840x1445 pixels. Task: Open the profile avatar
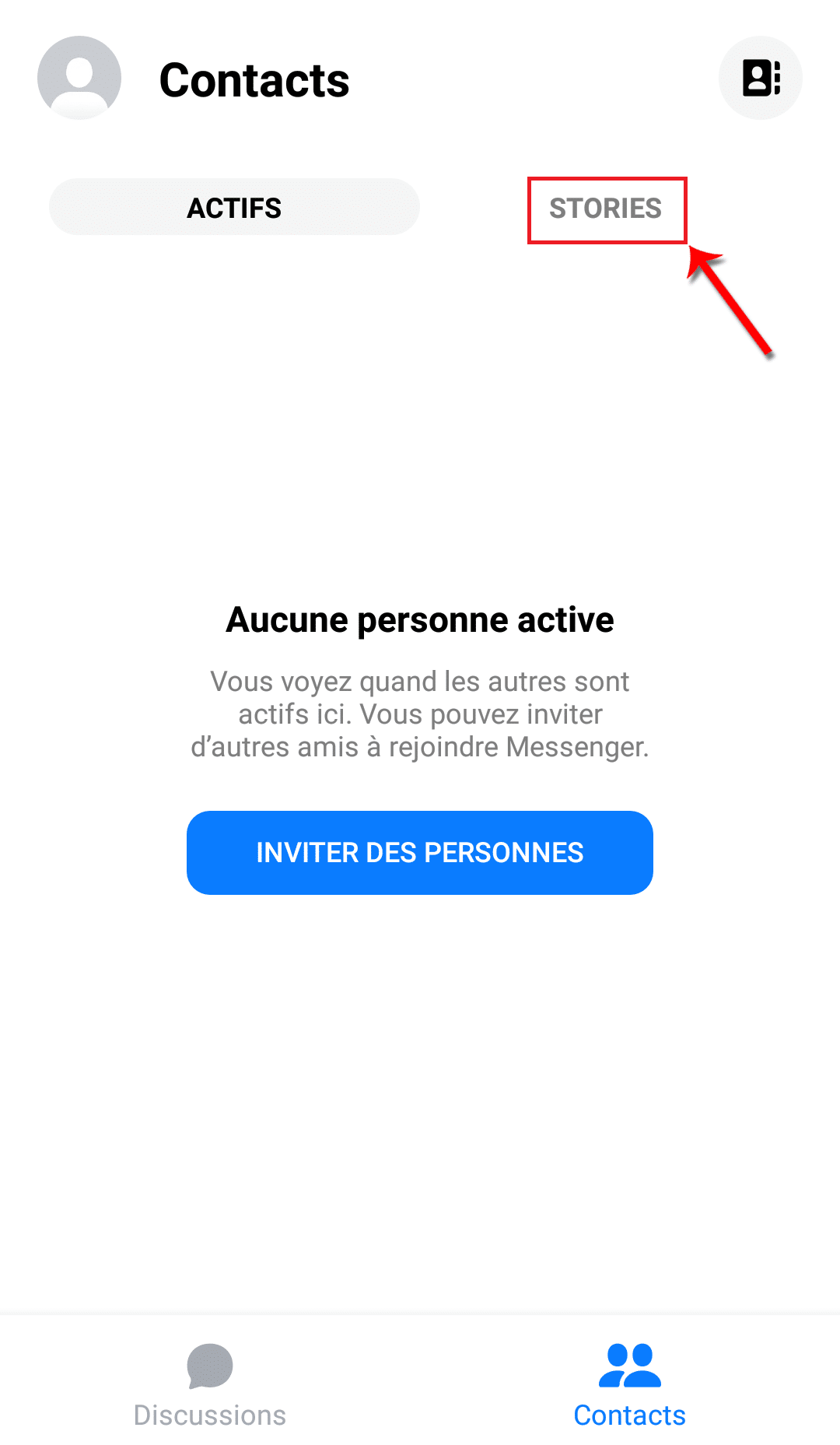click(x=79, y=78)
